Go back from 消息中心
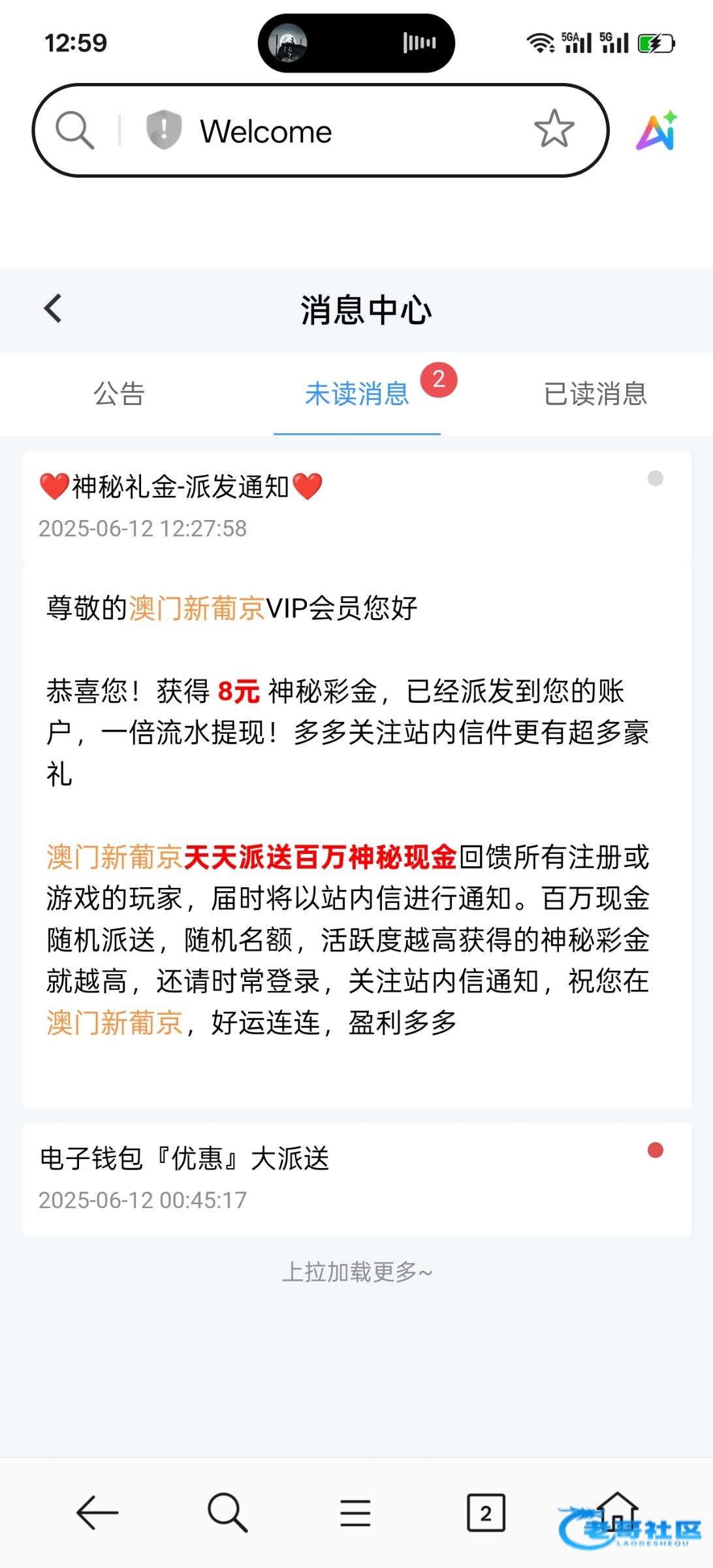The height and width of the screenshot is (1568, 713). click(x=54, y=308)
